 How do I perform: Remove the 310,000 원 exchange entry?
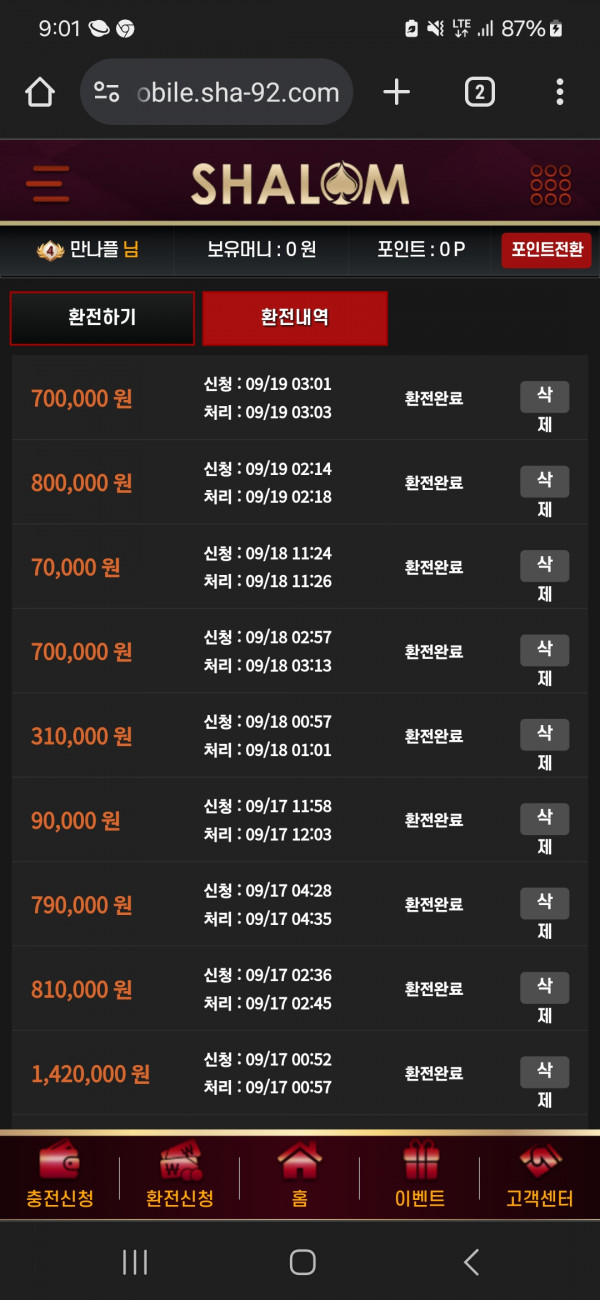tap(545, 735)
